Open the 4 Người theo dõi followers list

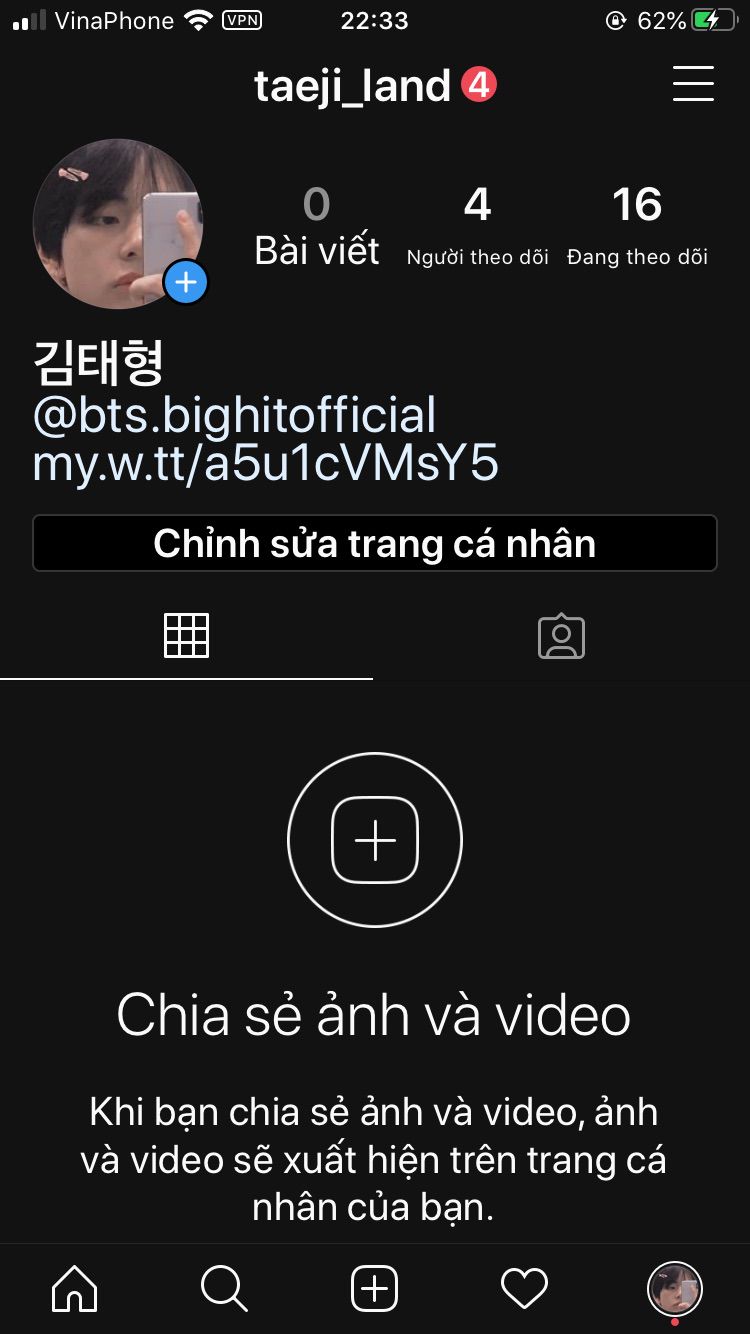pos(477,226)
